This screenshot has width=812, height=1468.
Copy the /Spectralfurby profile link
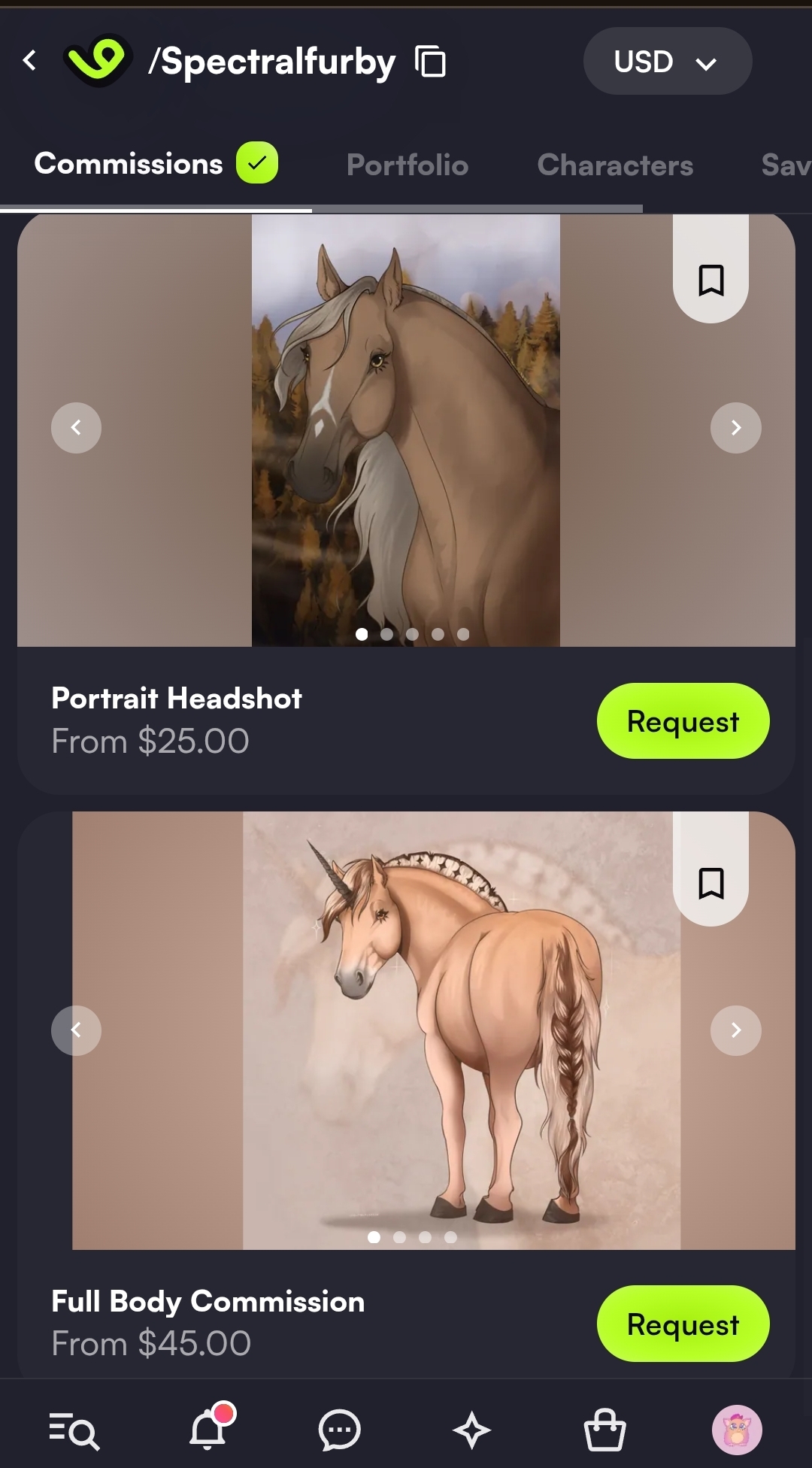pyautogui.click(x=431, y=61)
